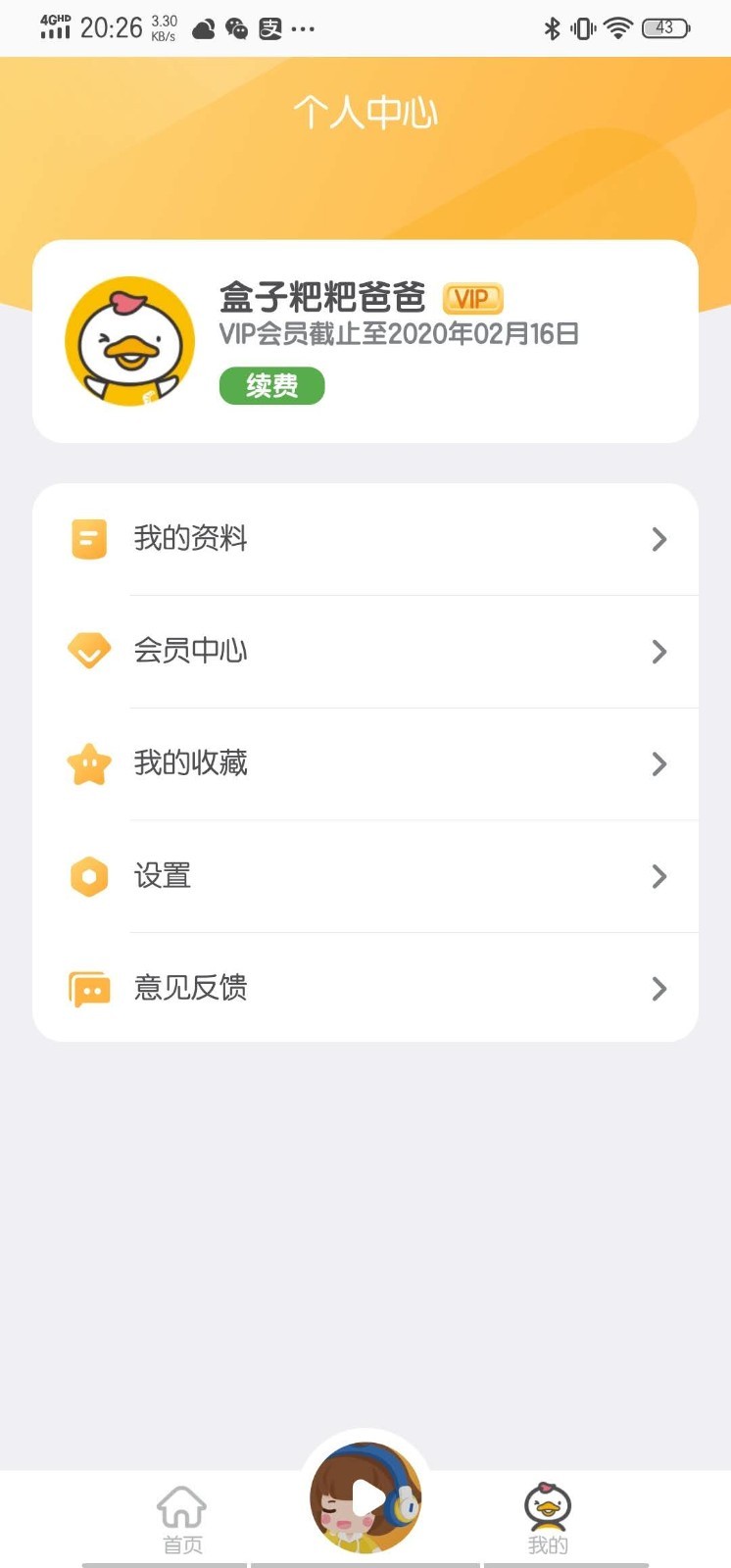
Task: Click the diamond icon for 会员中心
Action: 88,650
